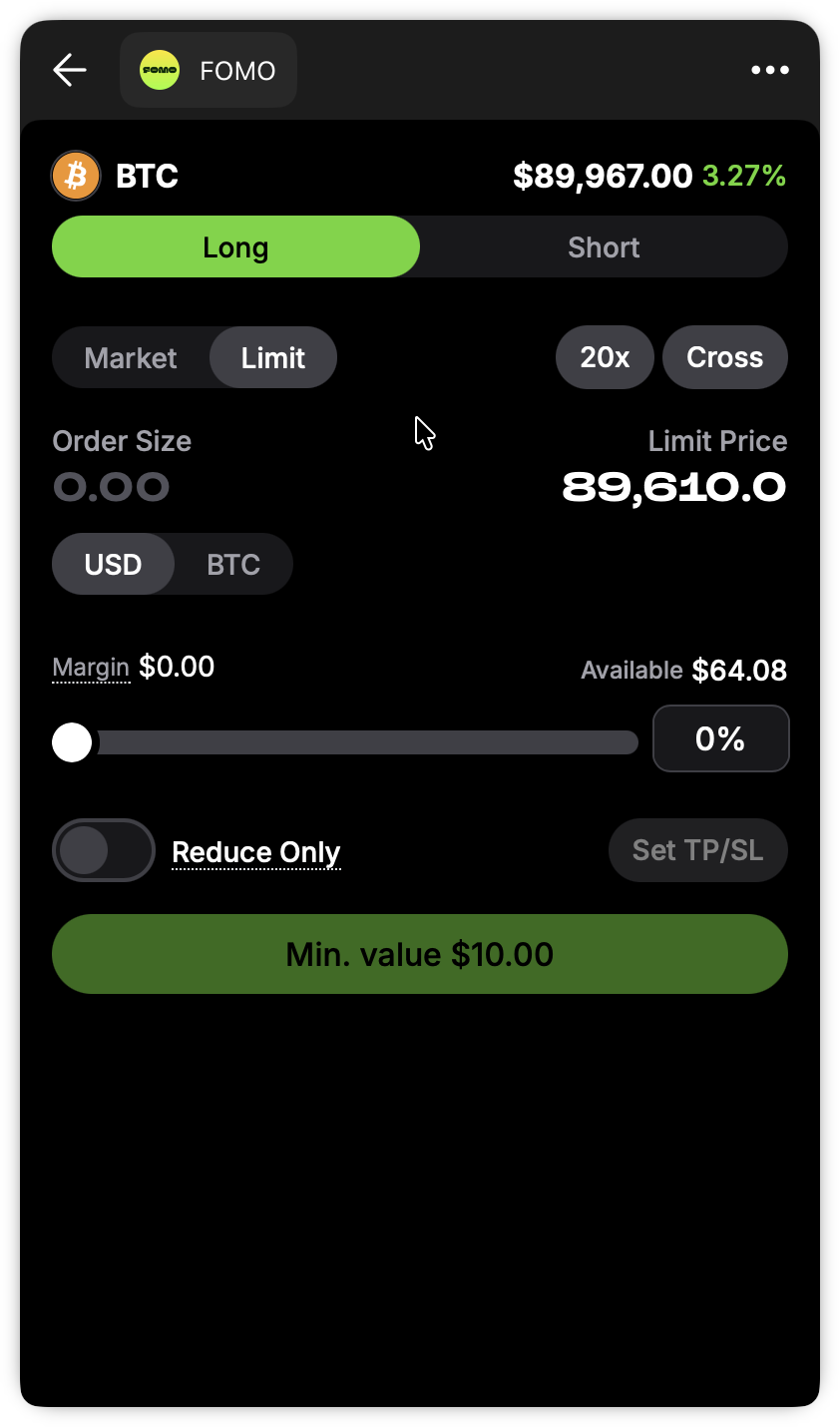Select USD as order size unit
840x1427 pixels.
coord(114,564)
